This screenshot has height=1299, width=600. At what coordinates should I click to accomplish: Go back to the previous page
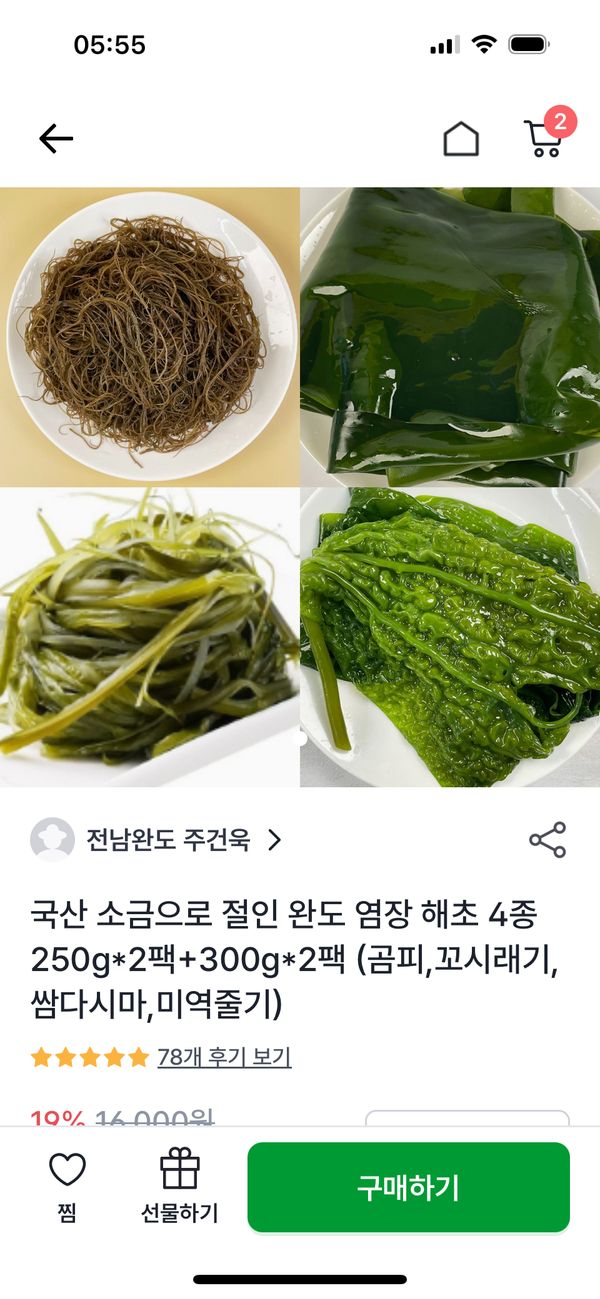pos(56,139)
